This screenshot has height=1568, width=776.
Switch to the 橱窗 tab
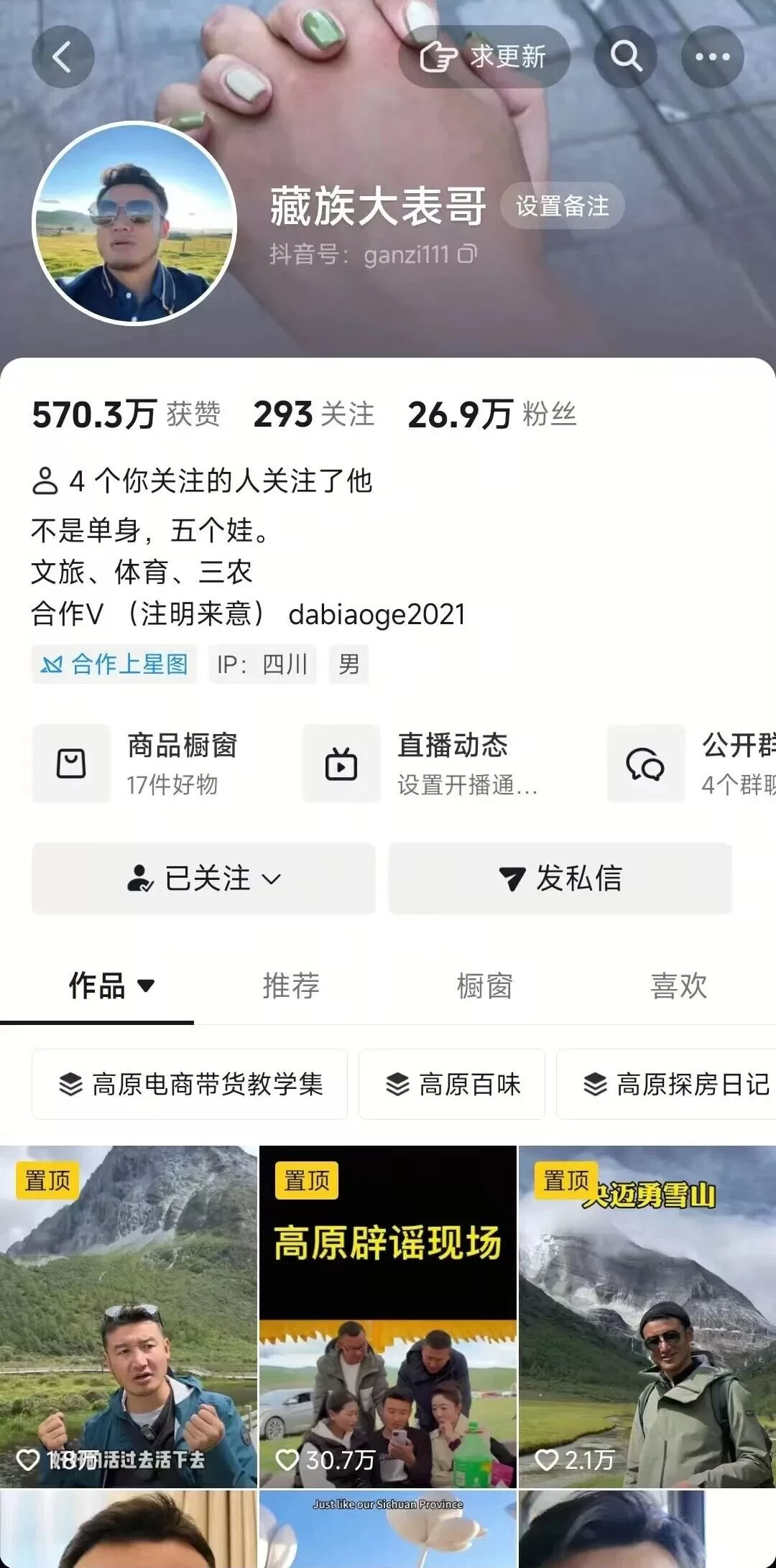485,985
